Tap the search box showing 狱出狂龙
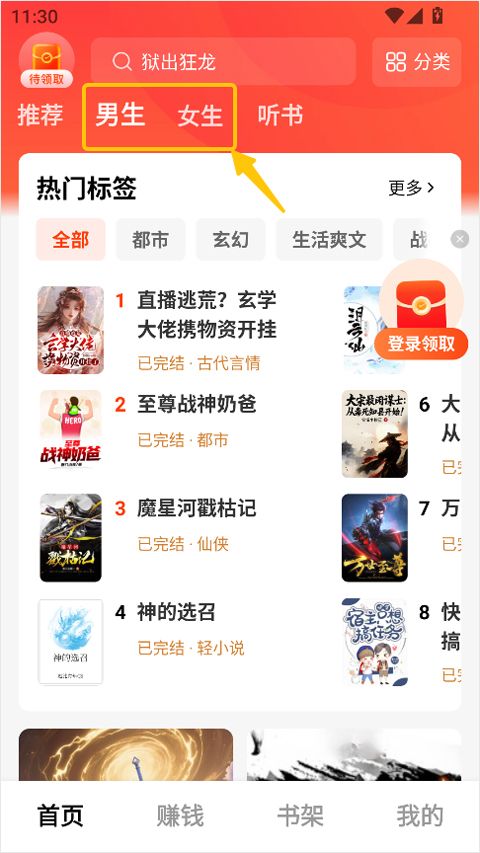The height and width of the screenshot is (853, 480). 223,61
